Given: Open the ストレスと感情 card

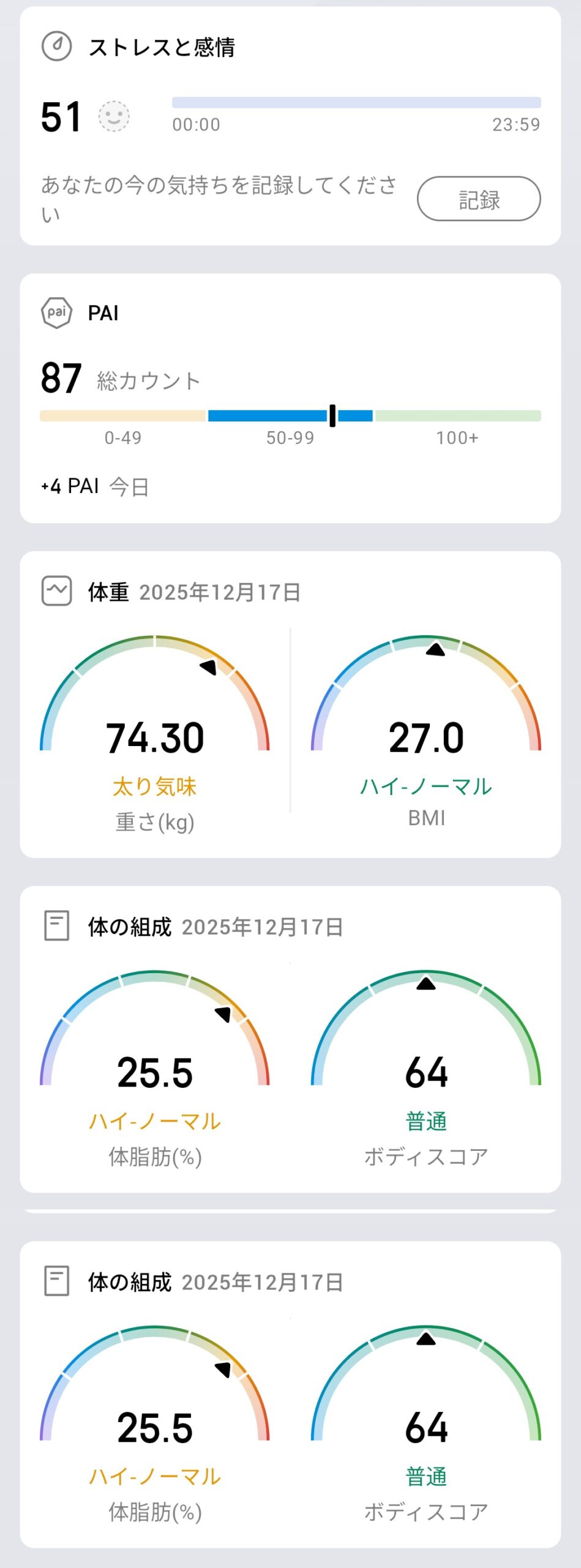Looking at the screenshot, I should tap(162, 47).
